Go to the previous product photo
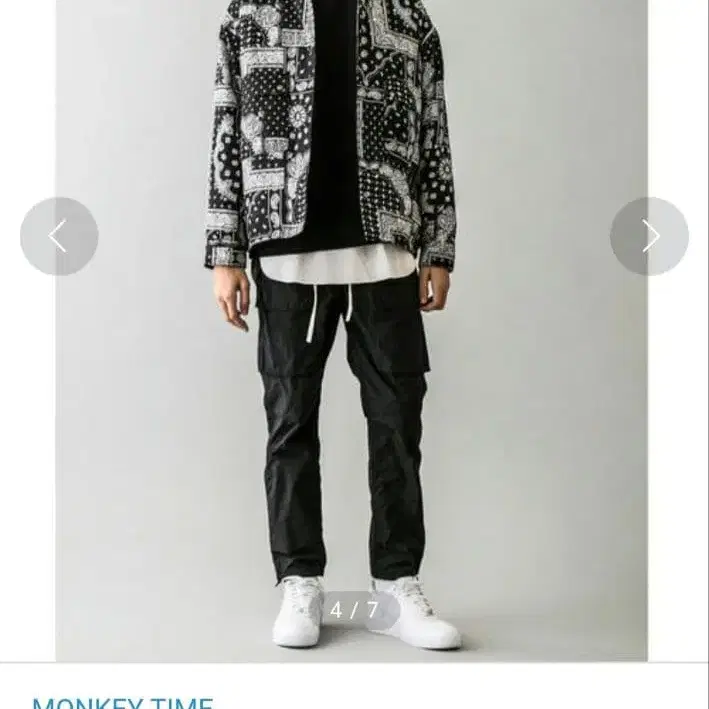Image resolution: width=709 pixels, height=709 pixels. (59, 237)
